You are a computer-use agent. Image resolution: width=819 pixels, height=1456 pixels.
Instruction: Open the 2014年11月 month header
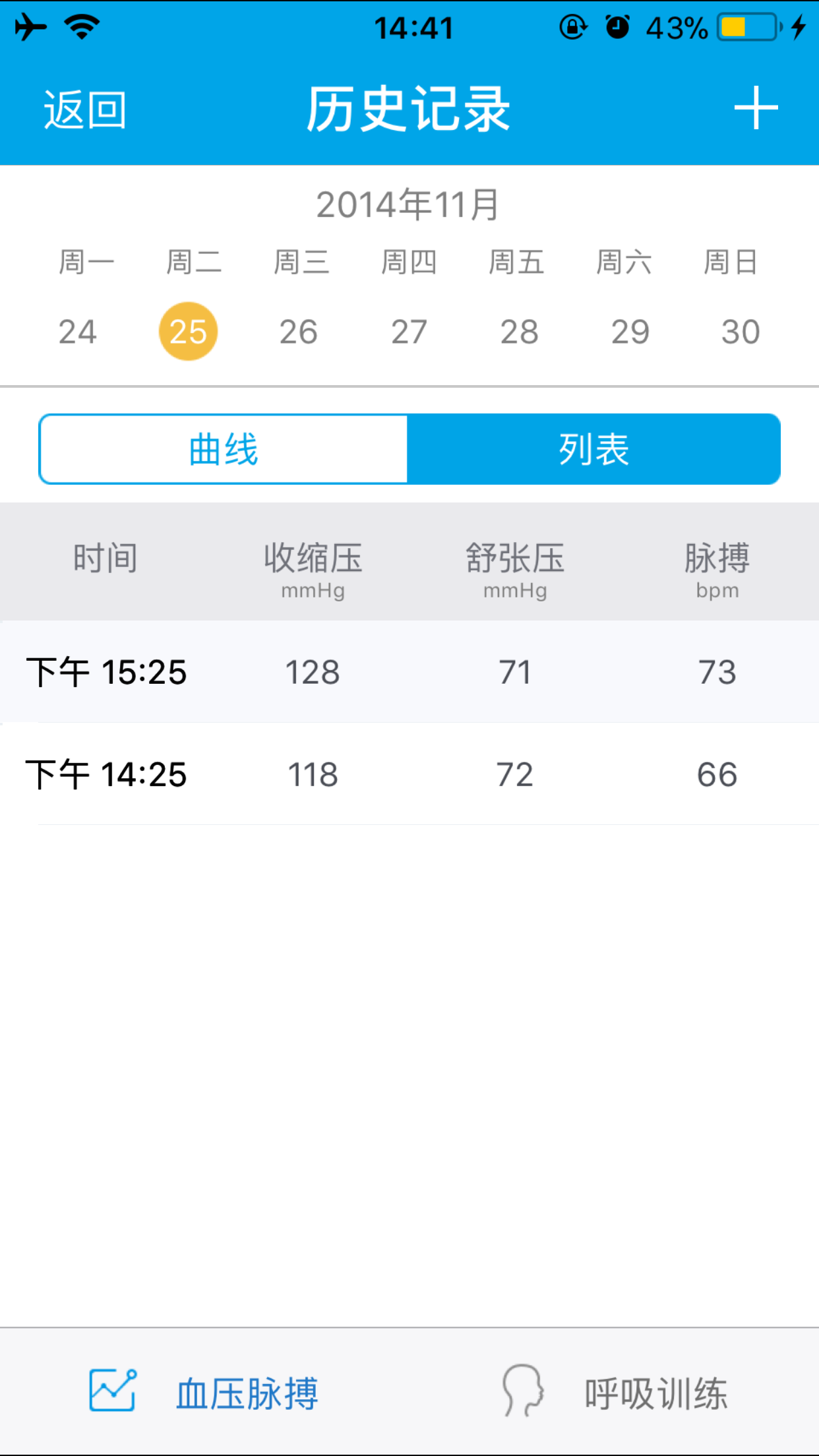point(409,202)
